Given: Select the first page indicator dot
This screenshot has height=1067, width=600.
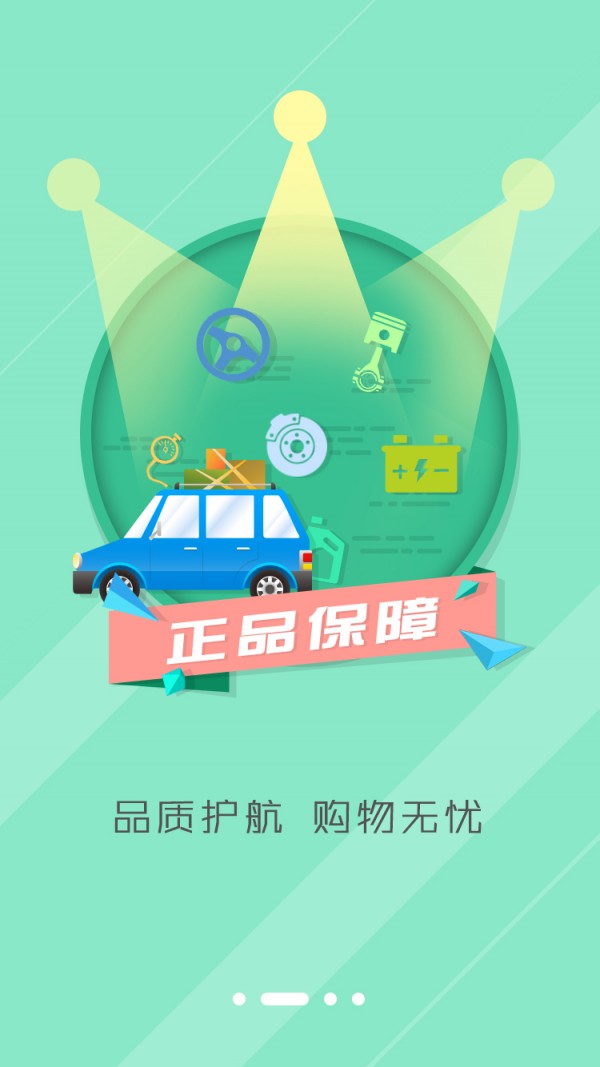Looking at the screenshot, I should pyautogui.click(x=239, y=998).
